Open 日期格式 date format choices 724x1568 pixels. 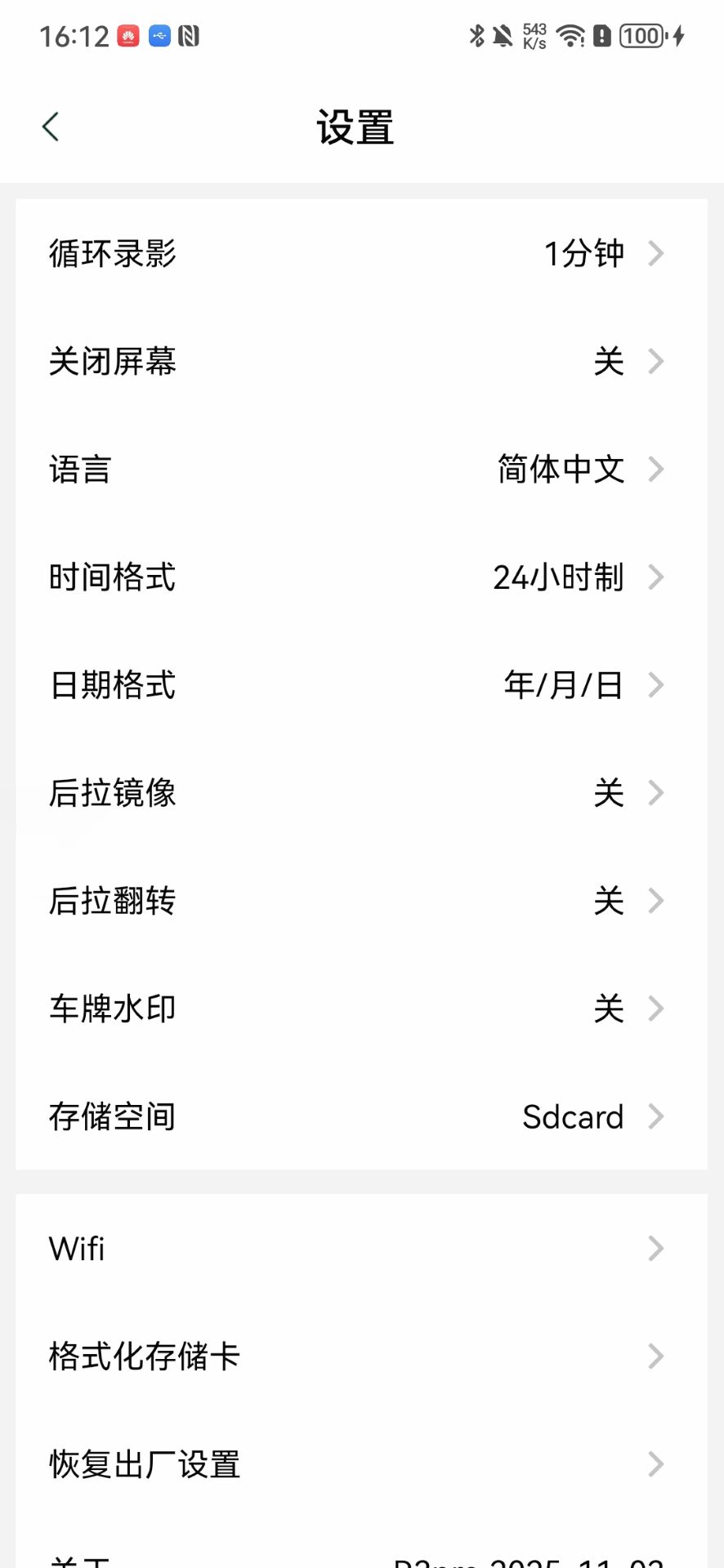(362, 685)
